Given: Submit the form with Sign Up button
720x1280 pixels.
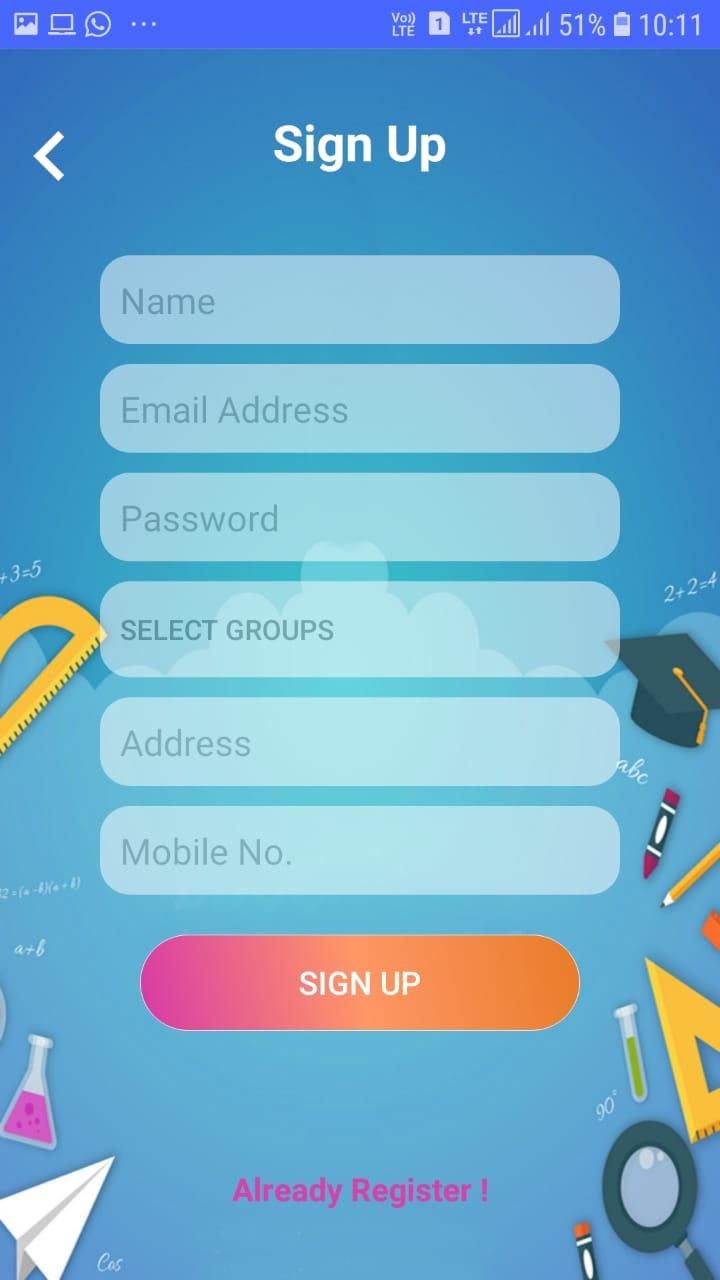Looking at the screenshot, I should [x=360, y=983].
